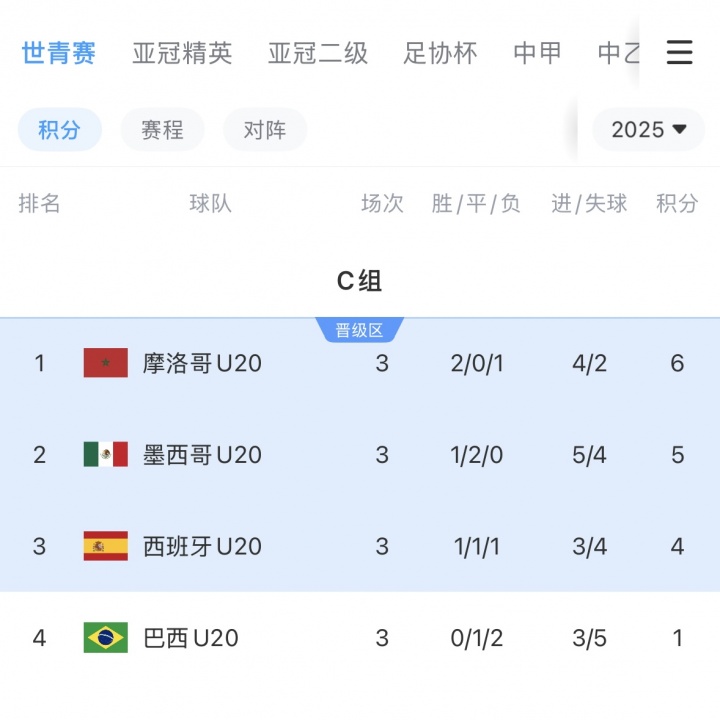Open the hamburger menu icon
The image size is (720, 720).
click(x=679, y=52)
